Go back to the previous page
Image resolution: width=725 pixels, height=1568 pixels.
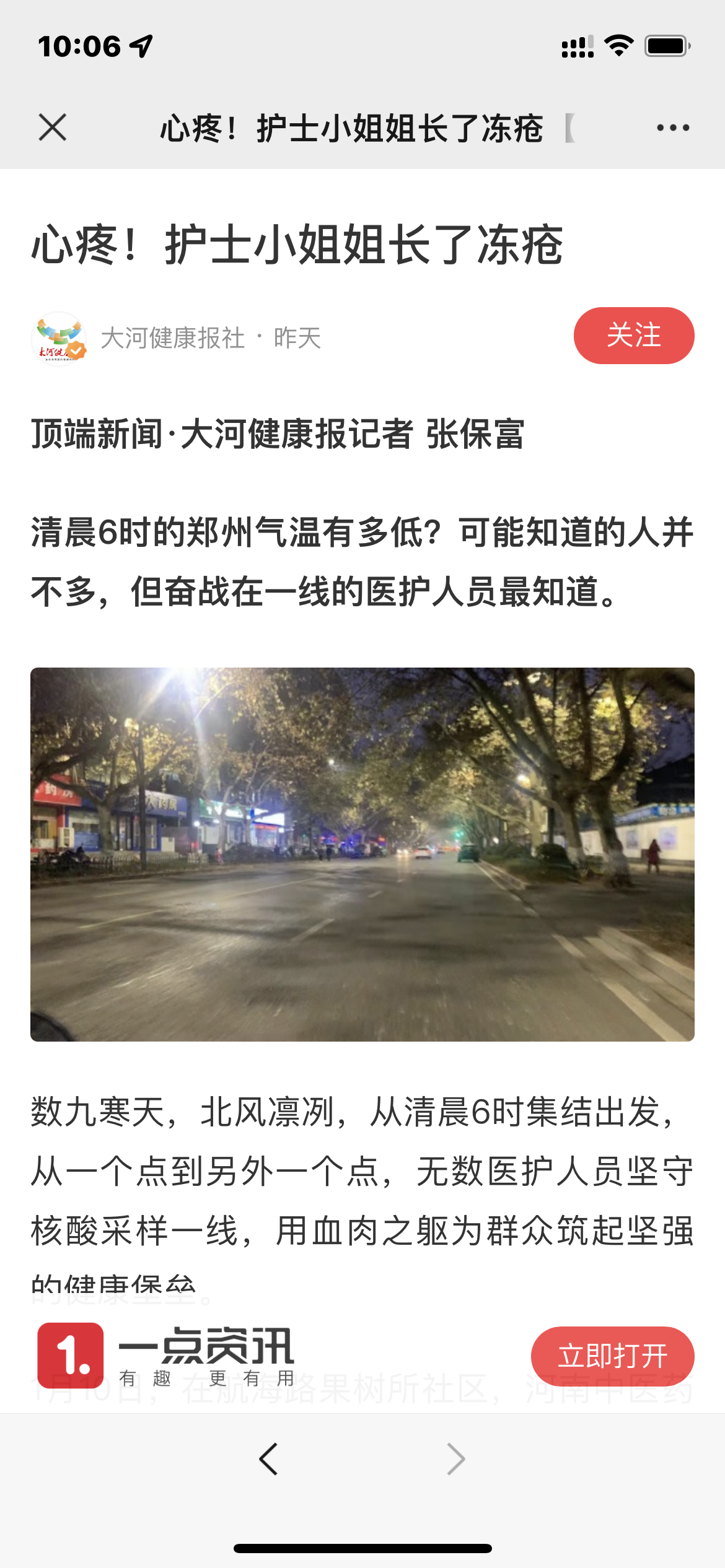tap(269, 1460)
